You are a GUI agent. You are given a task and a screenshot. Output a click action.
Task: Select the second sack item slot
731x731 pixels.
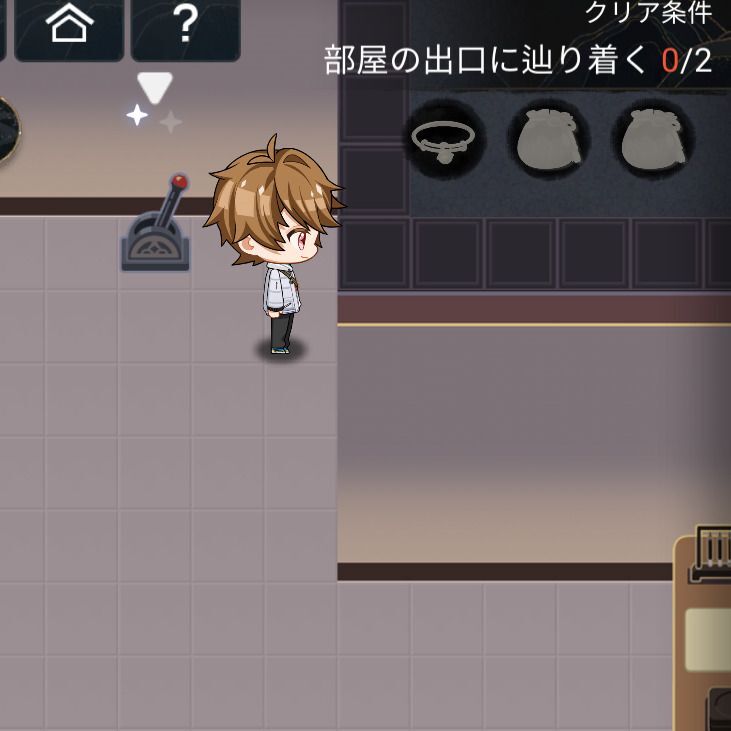pos(652,140)
